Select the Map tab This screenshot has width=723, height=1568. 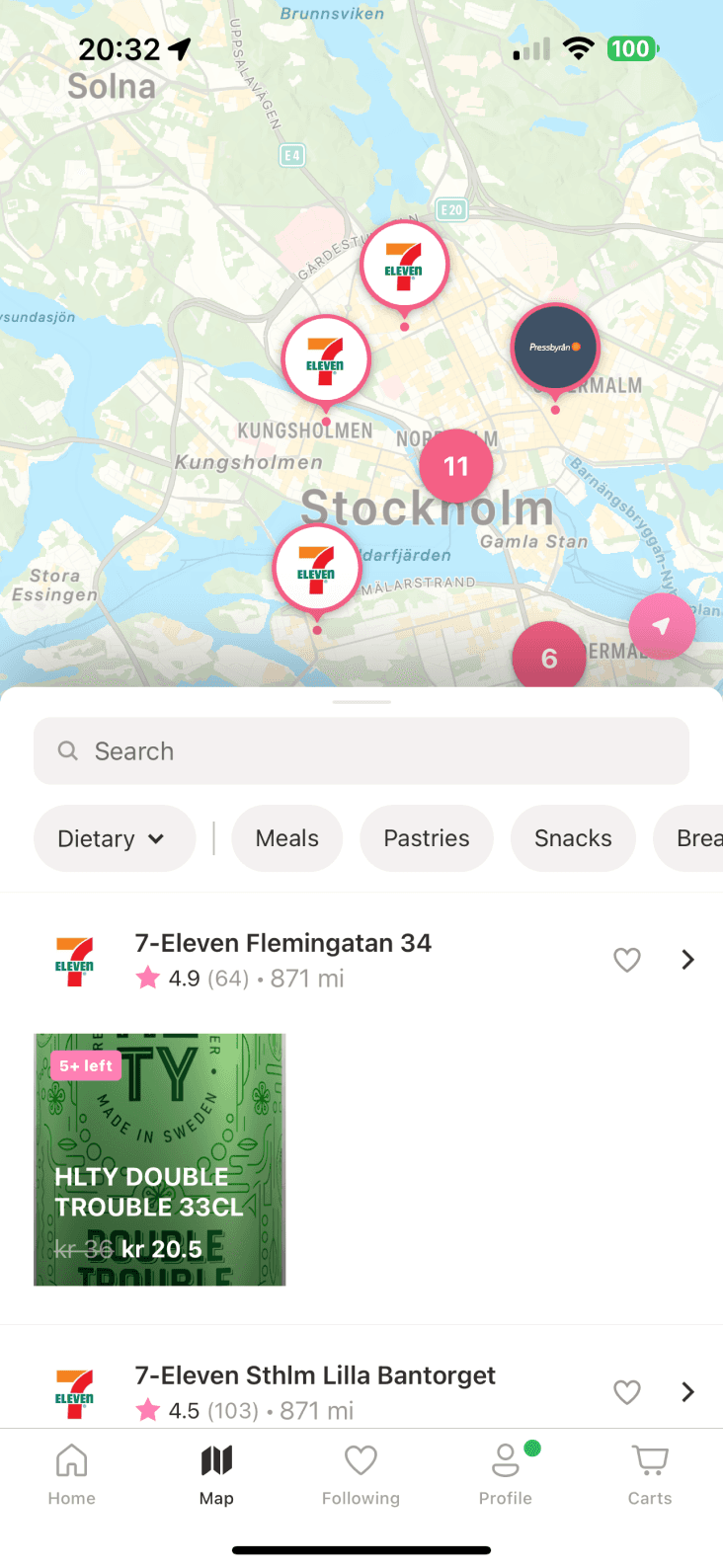[216, 1475]
